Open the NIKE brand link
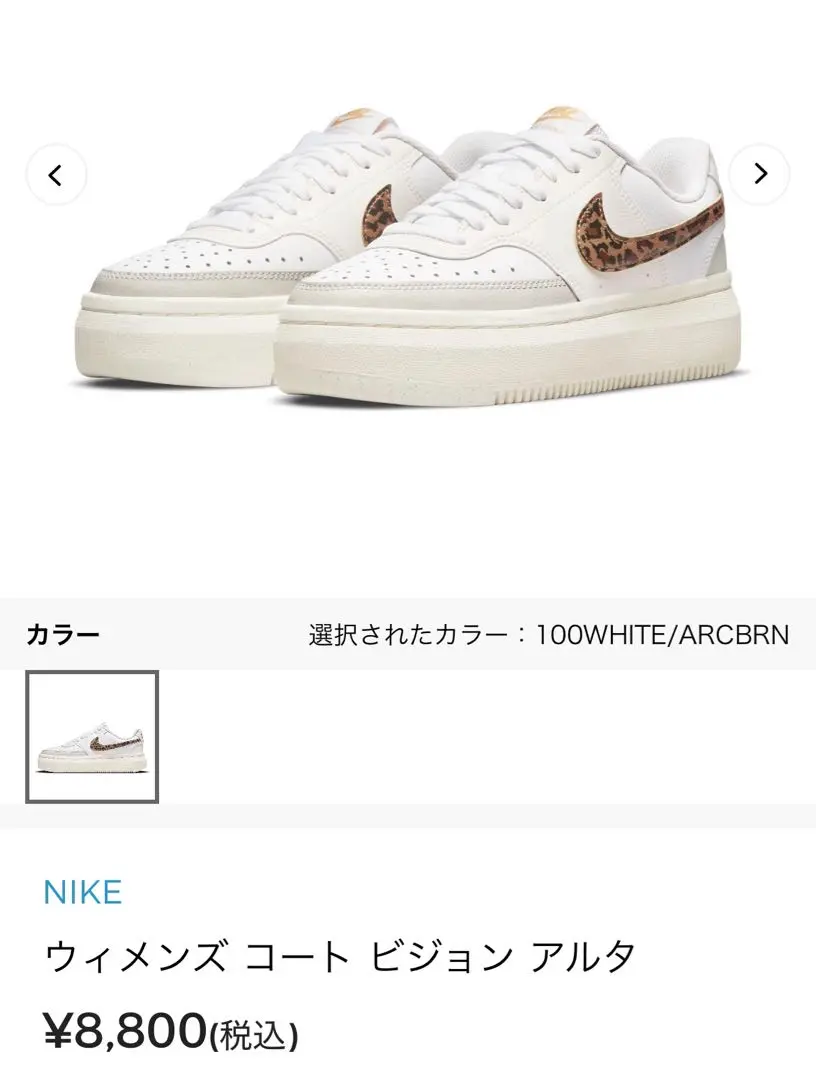The image size is (816, 1080). 82,891
